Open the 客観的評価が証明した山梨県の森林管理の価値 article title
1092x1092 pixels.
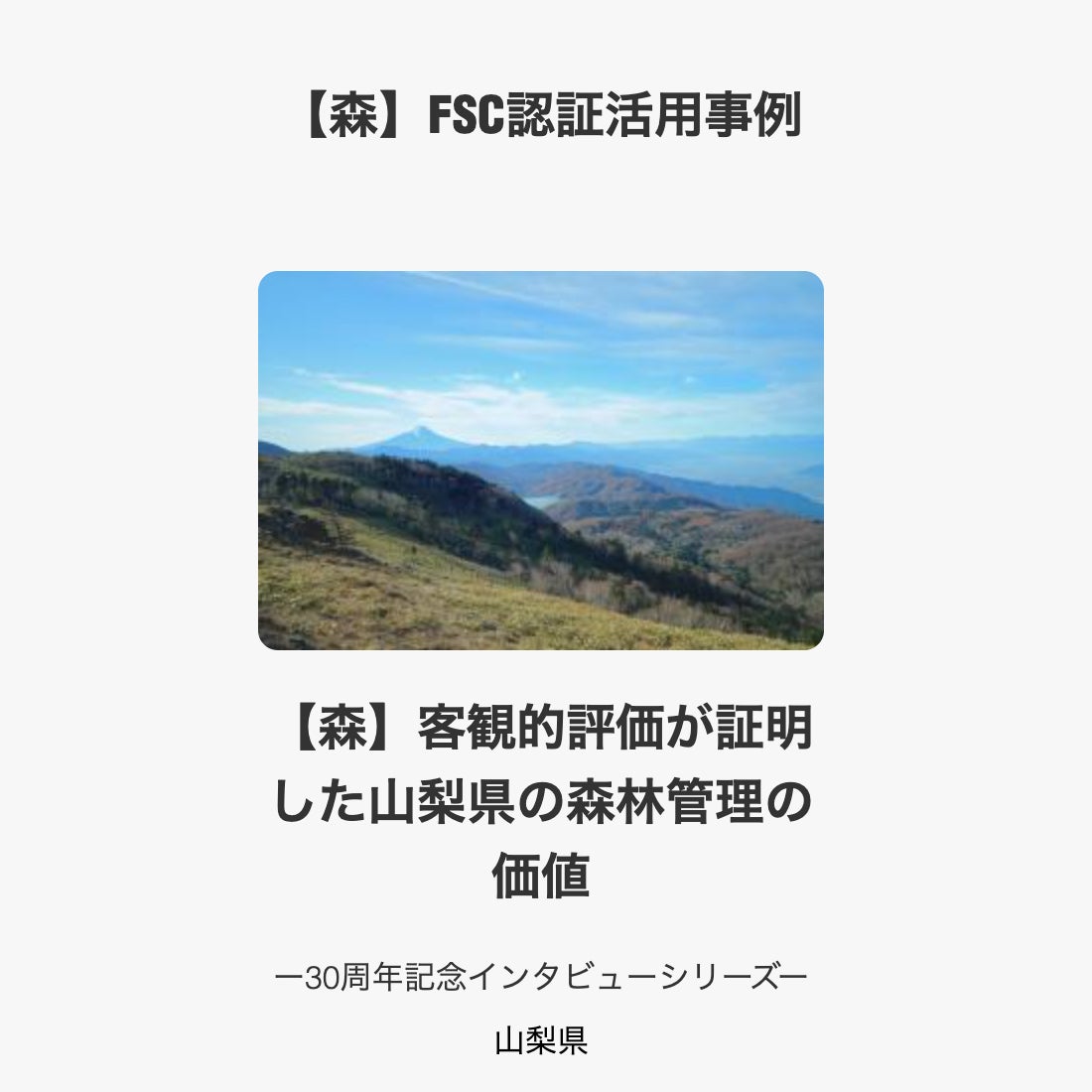541,802
